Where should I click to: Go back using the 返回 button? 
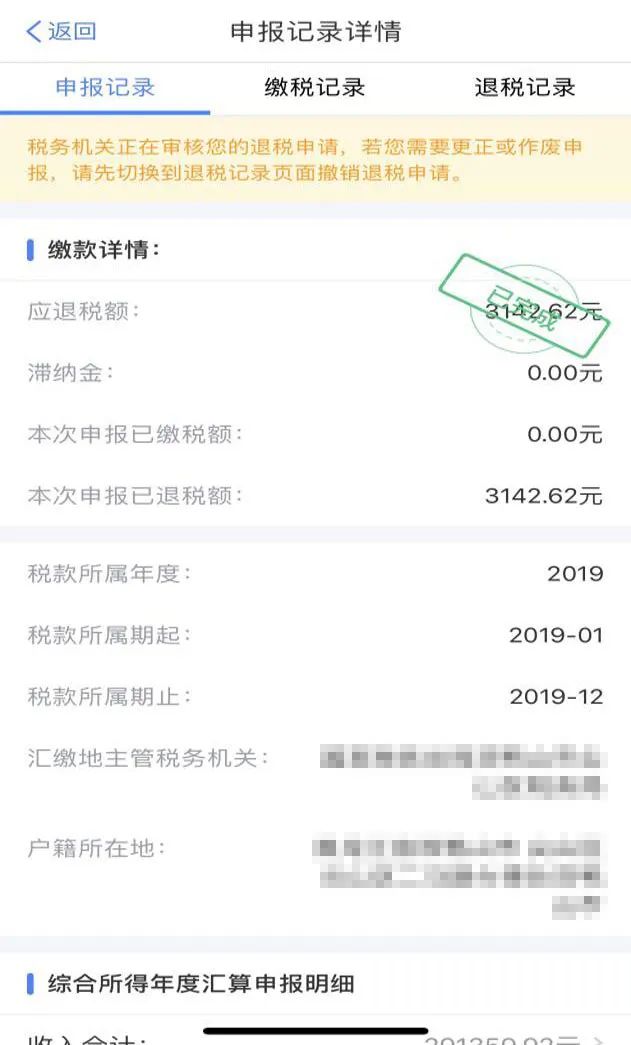tap(61, 31)
